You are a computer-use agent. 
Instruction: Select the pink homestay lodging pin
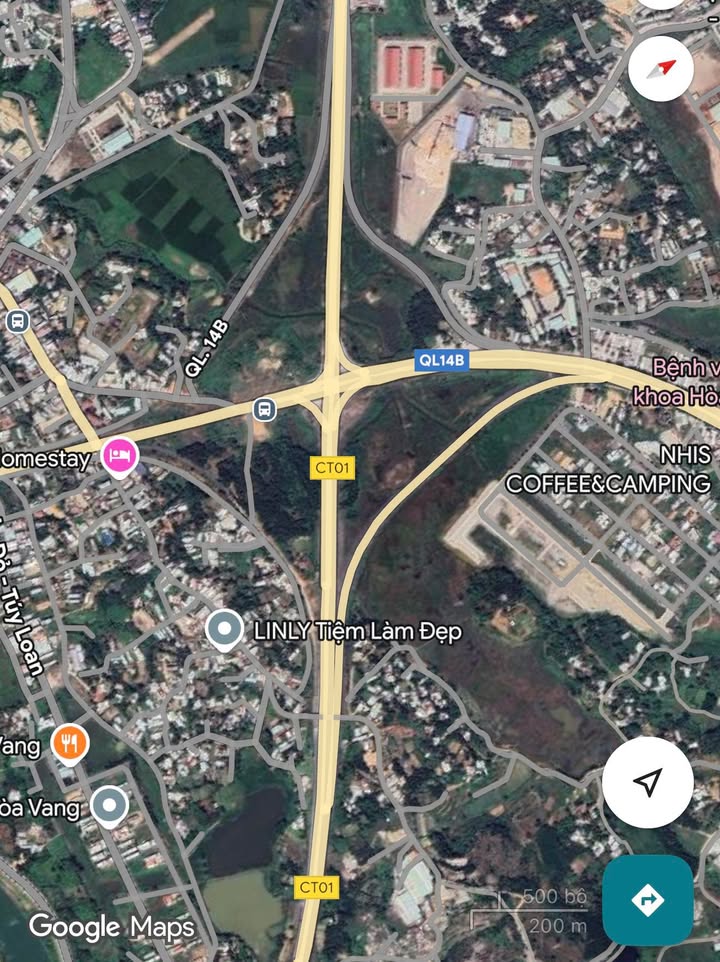click(120, 457)
